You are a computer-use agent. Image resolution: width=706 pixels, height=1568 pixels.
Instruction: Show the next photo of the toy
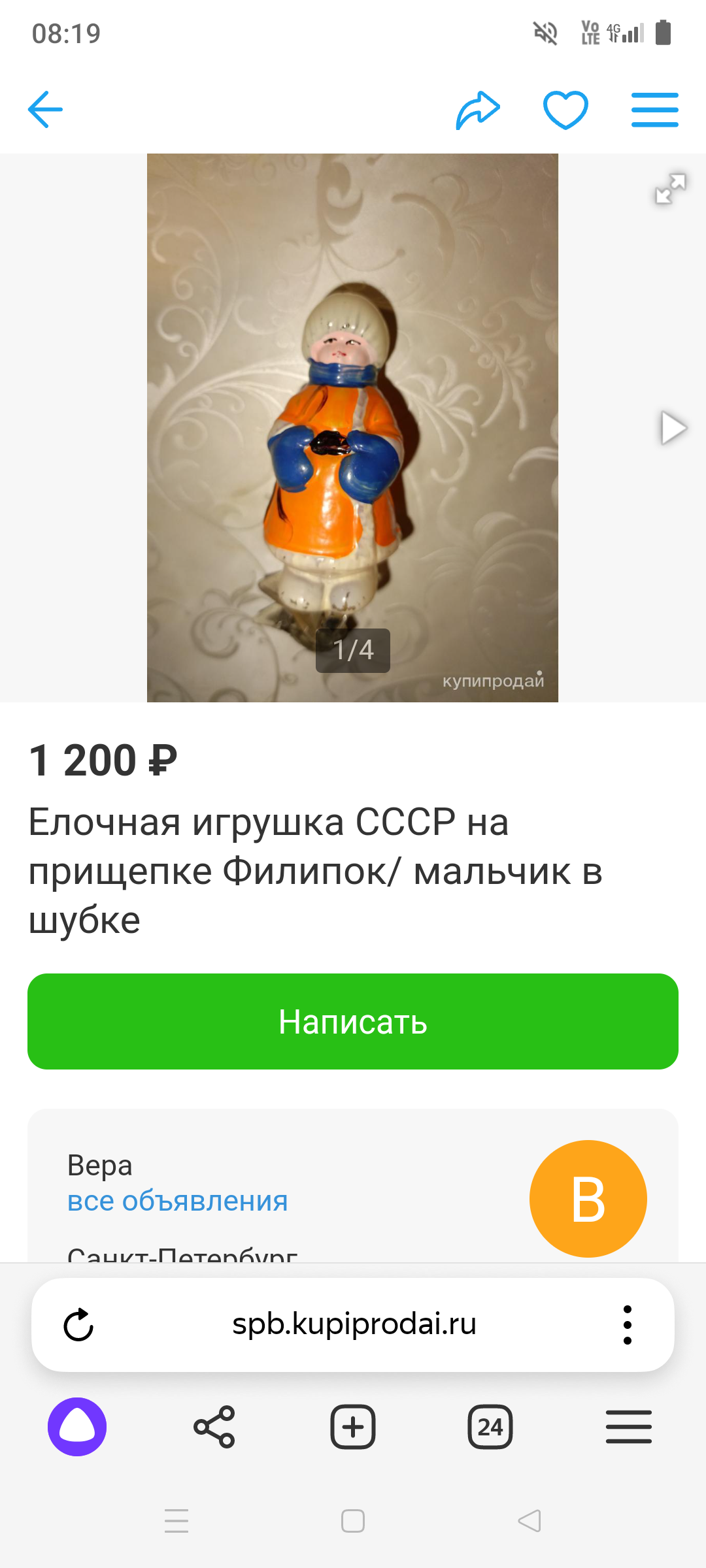(673, 428)
